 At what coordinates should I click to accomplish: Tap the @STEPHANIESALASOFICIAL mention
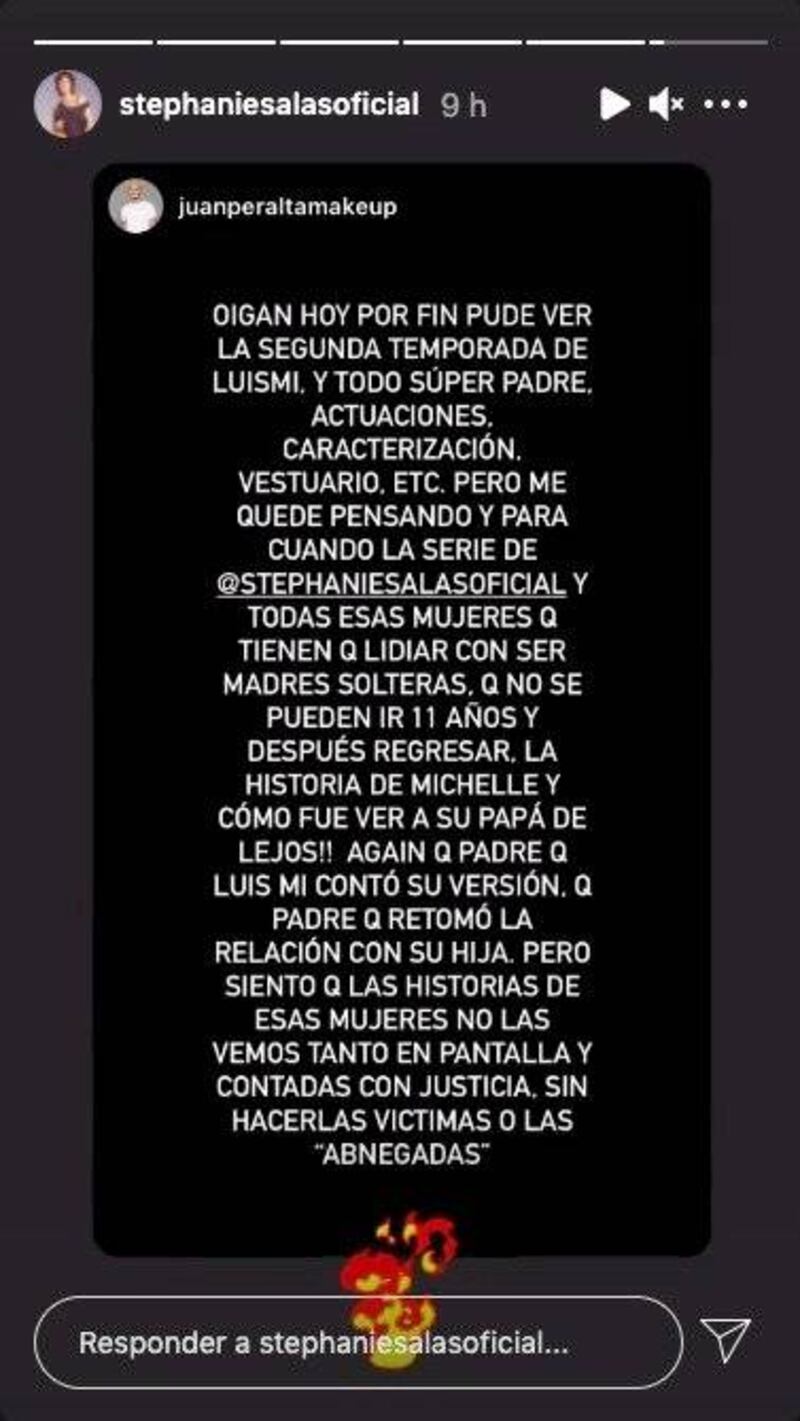(392, 583)
